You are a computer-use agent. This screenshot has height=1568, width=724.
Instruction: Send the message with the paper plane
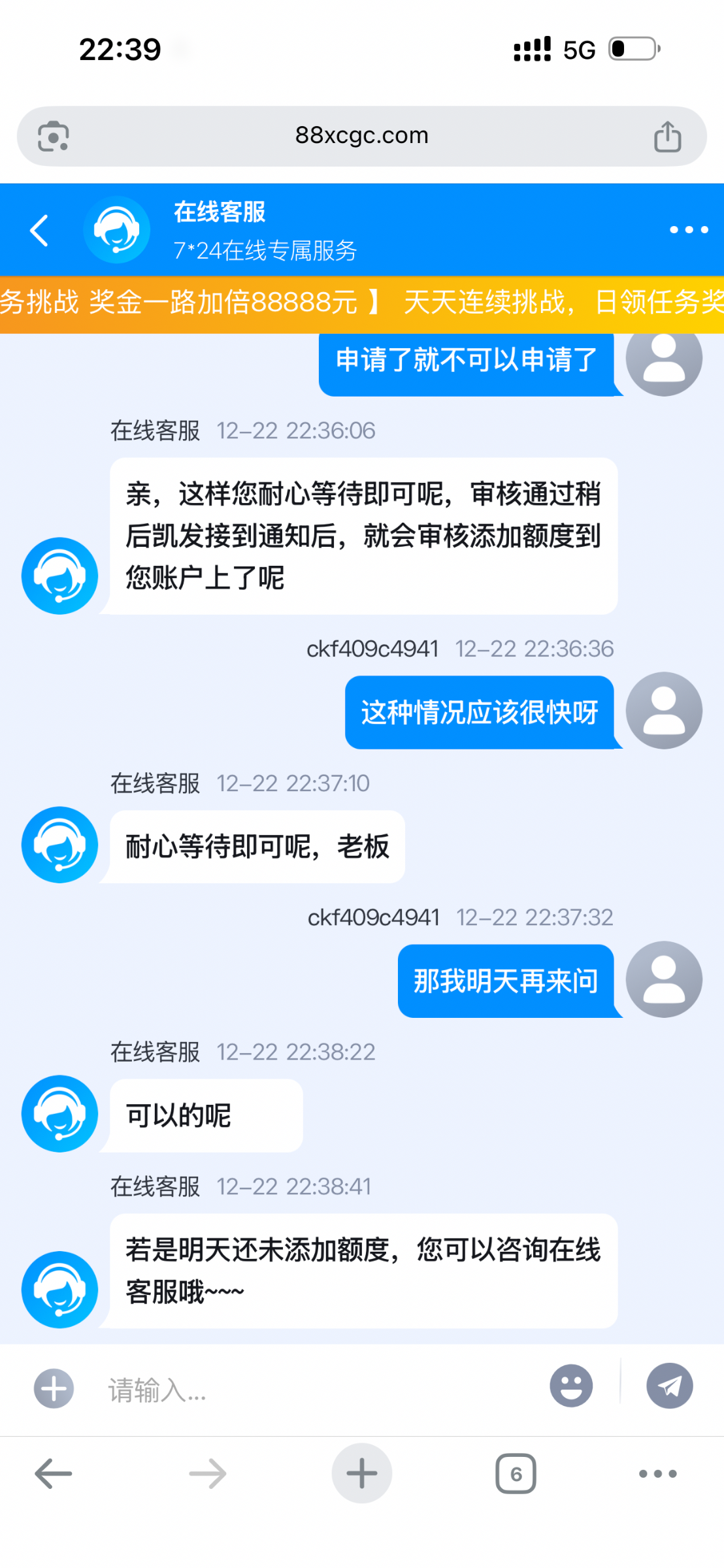[x=669, y=1386]
